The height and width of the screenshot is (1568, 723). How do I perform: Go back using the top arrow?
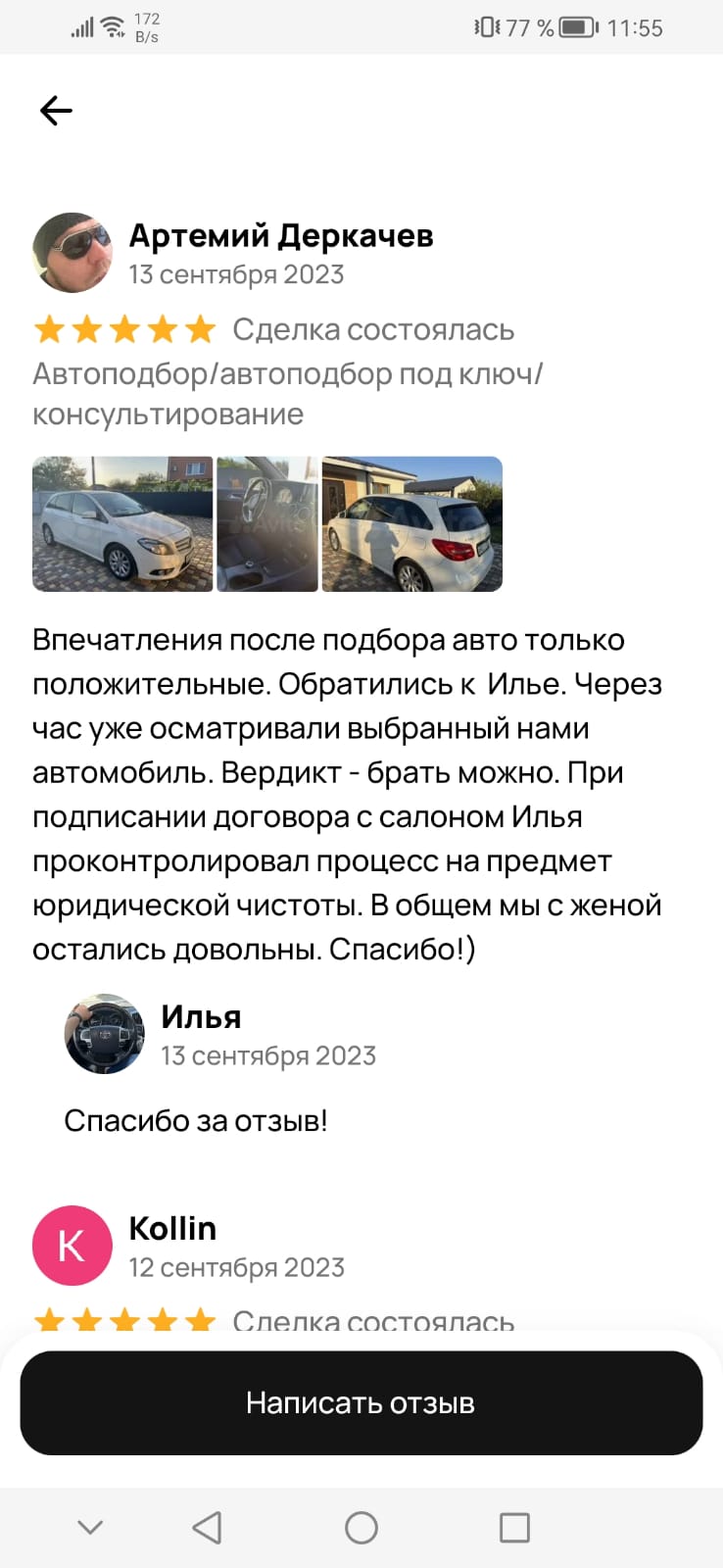click(x=56, y=111)
